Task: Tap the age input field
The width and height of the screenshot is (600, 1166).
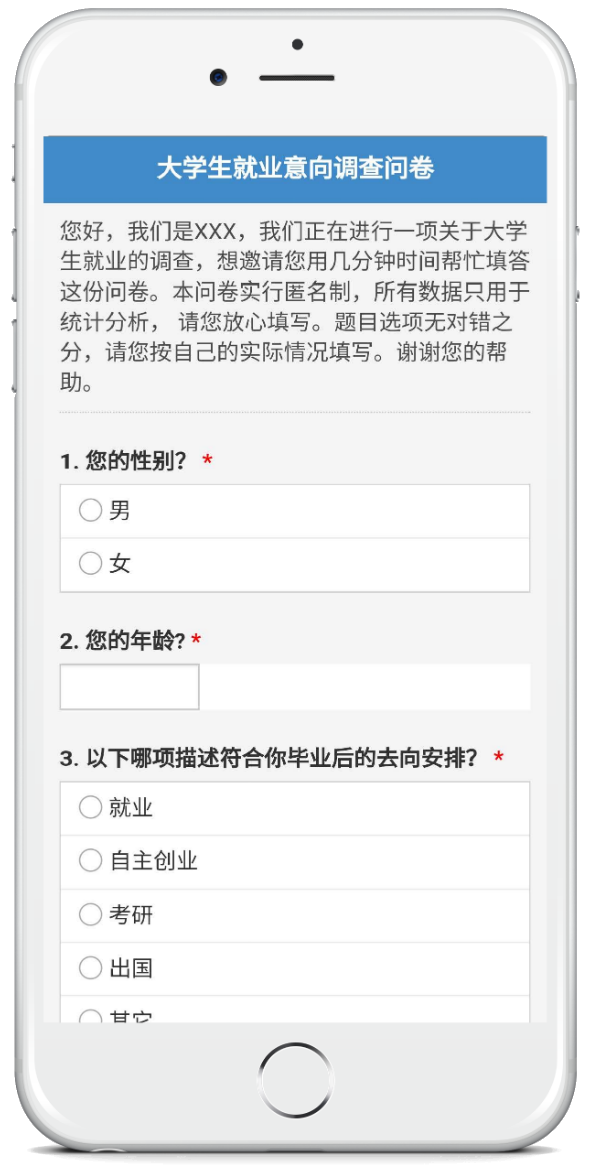Action: point(129,686)
